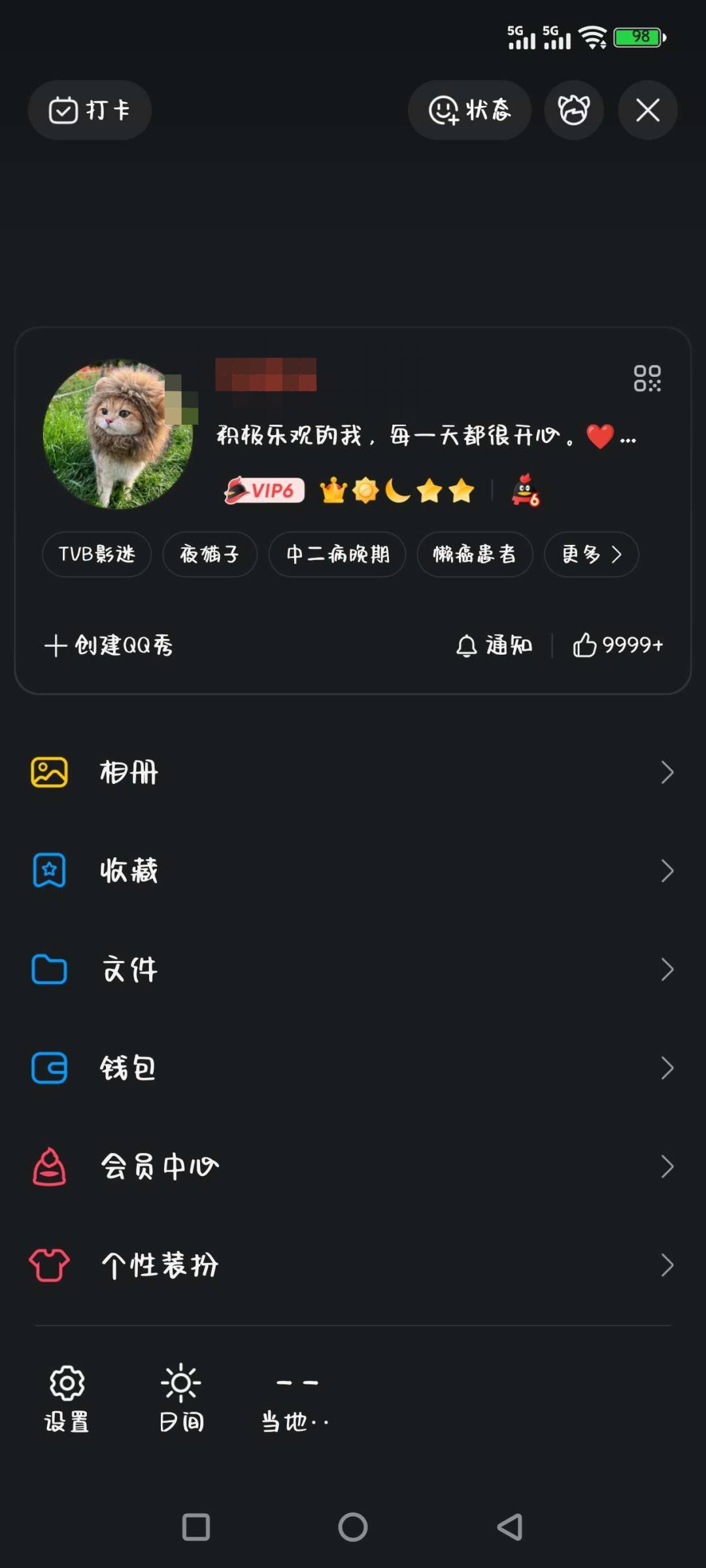706x1568 pixels.
Task: Select the TVB影迷 tag
Action: (96, 554)
